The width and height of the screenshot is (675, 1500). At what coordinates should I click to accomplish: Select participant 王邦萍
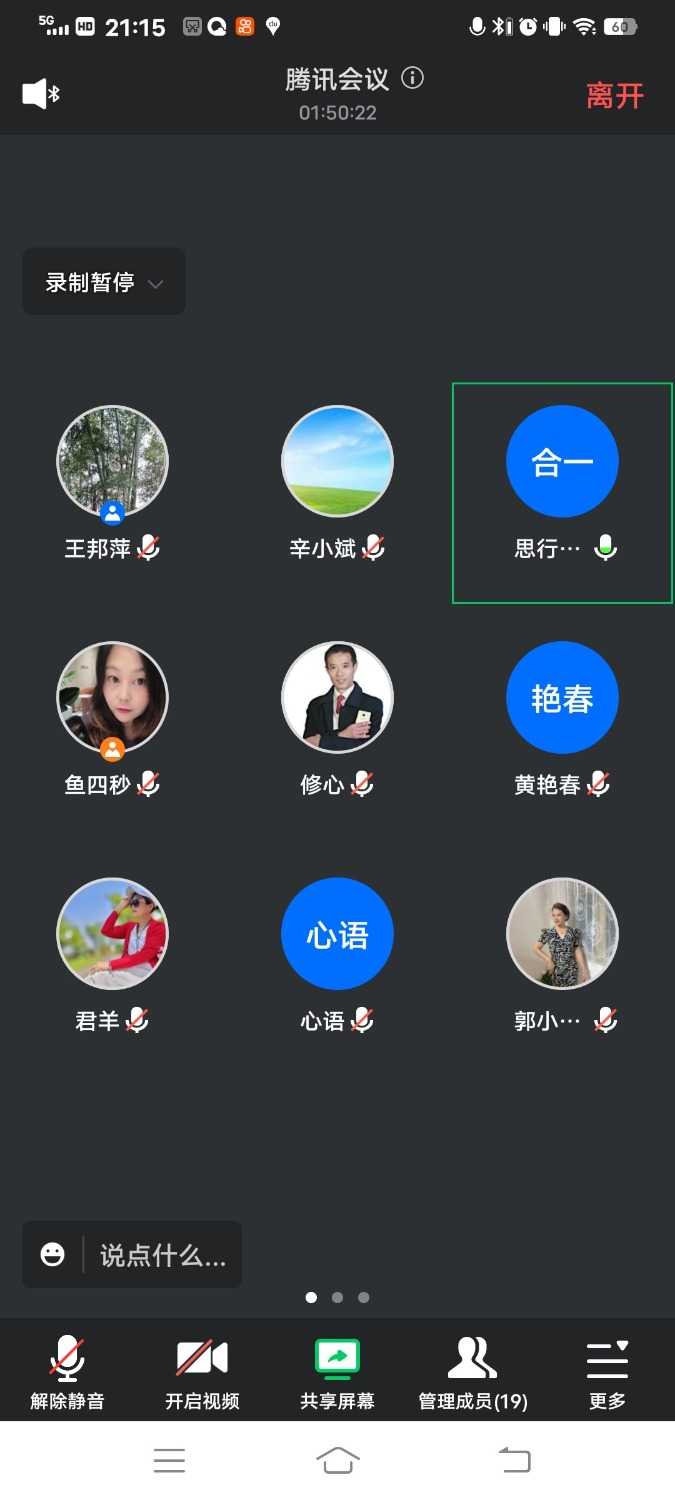point(112,462)
